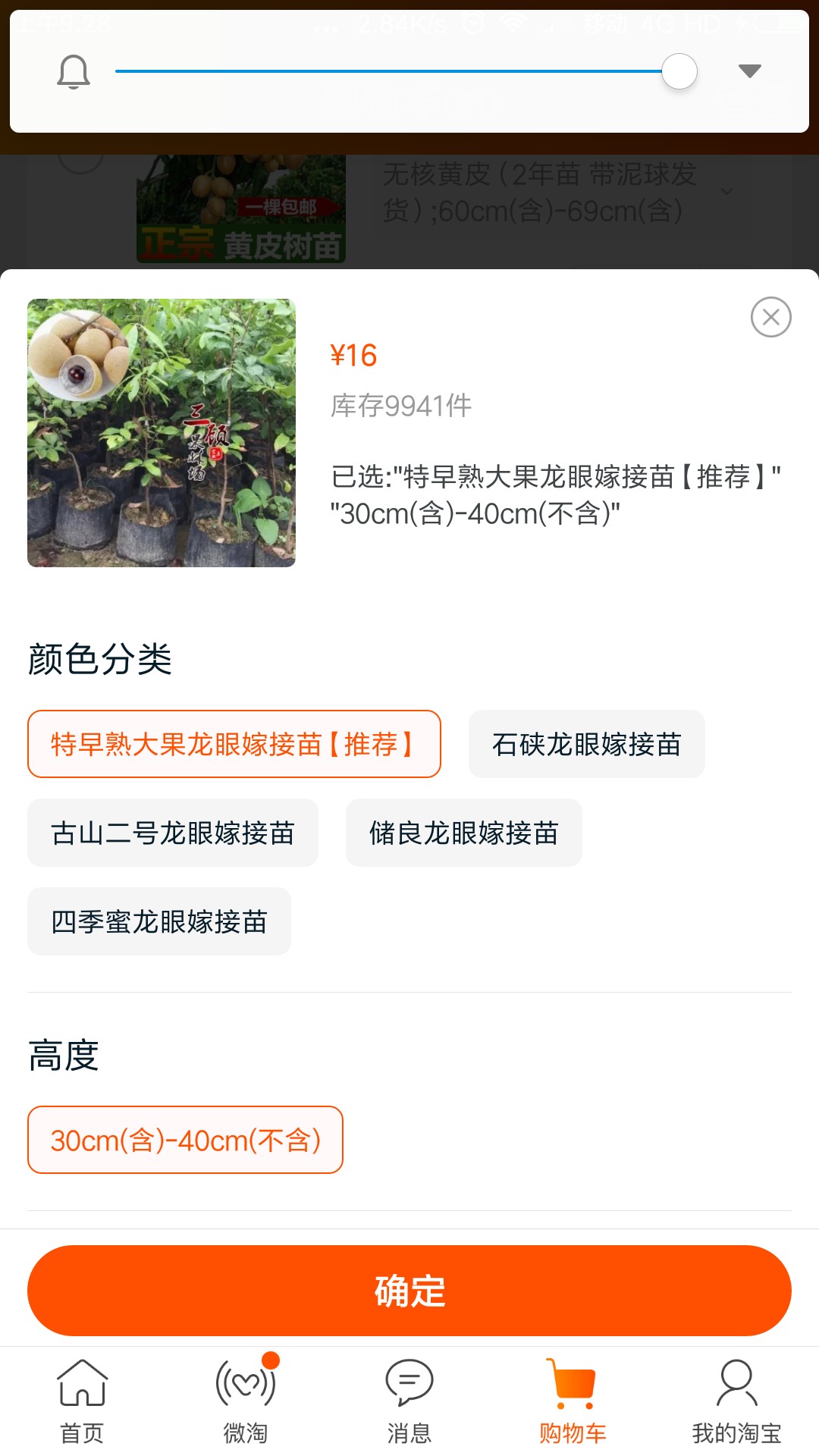This screenshot has width=819, height=1456.
Task: Select 石硖龙眼嫁接苗 option
Action: [586, 744]
